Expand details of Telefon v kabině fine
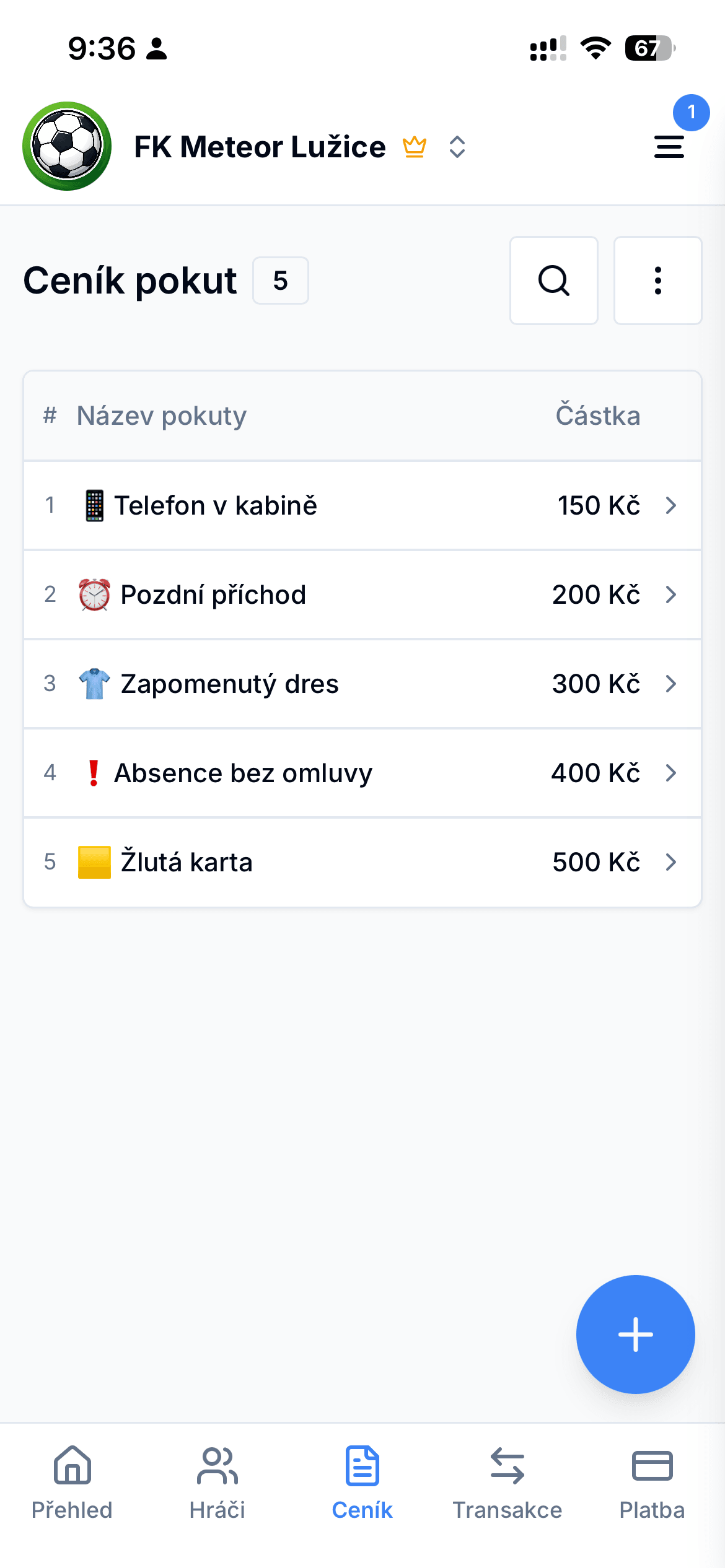 click(362, 505)
